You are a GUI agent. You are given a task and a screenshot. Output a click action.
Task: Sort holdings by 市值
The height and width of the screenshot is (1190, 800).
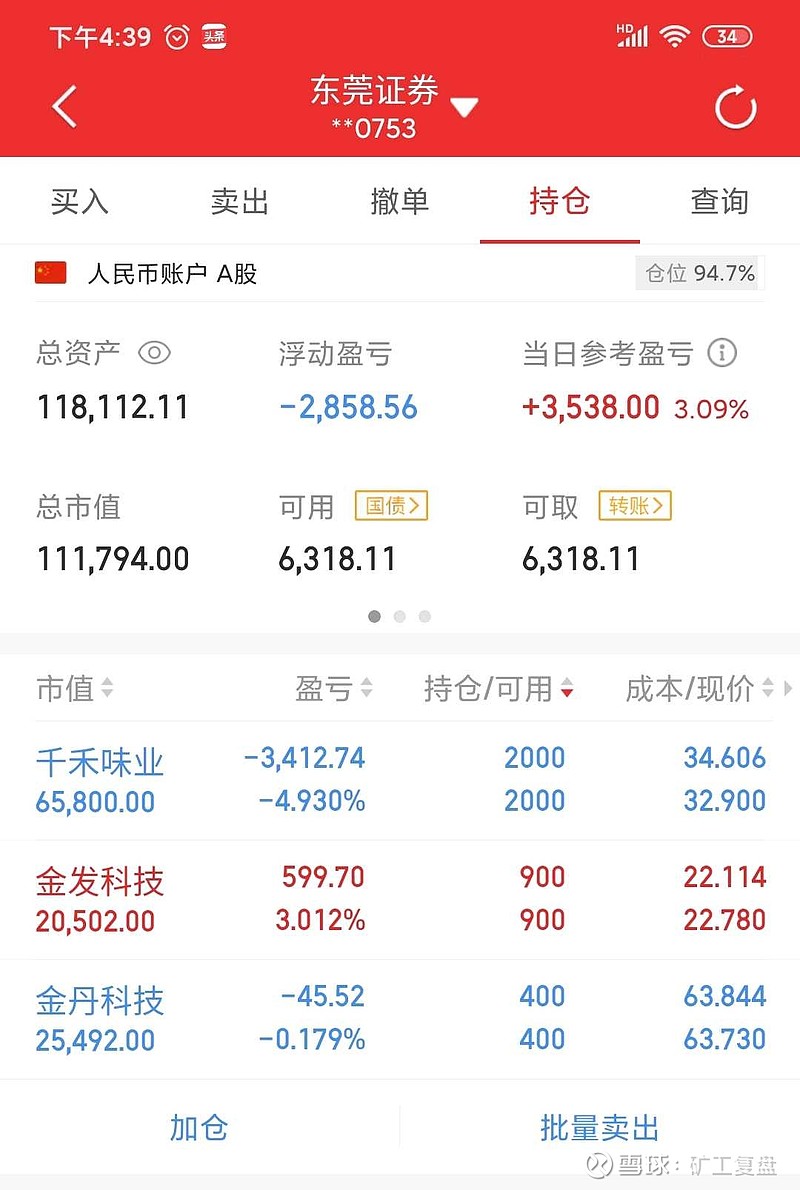tap(74, 688)
